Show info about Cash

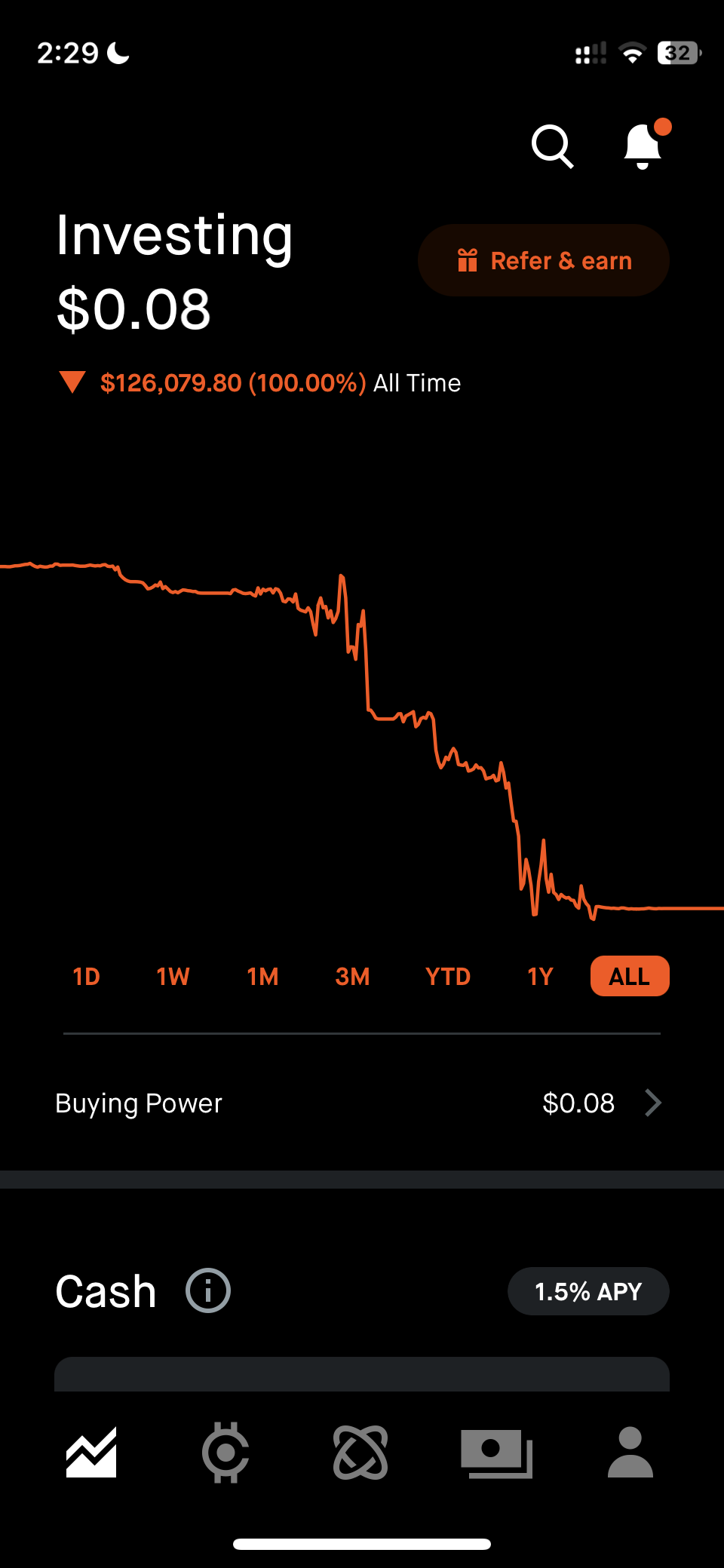point(208,1290)
